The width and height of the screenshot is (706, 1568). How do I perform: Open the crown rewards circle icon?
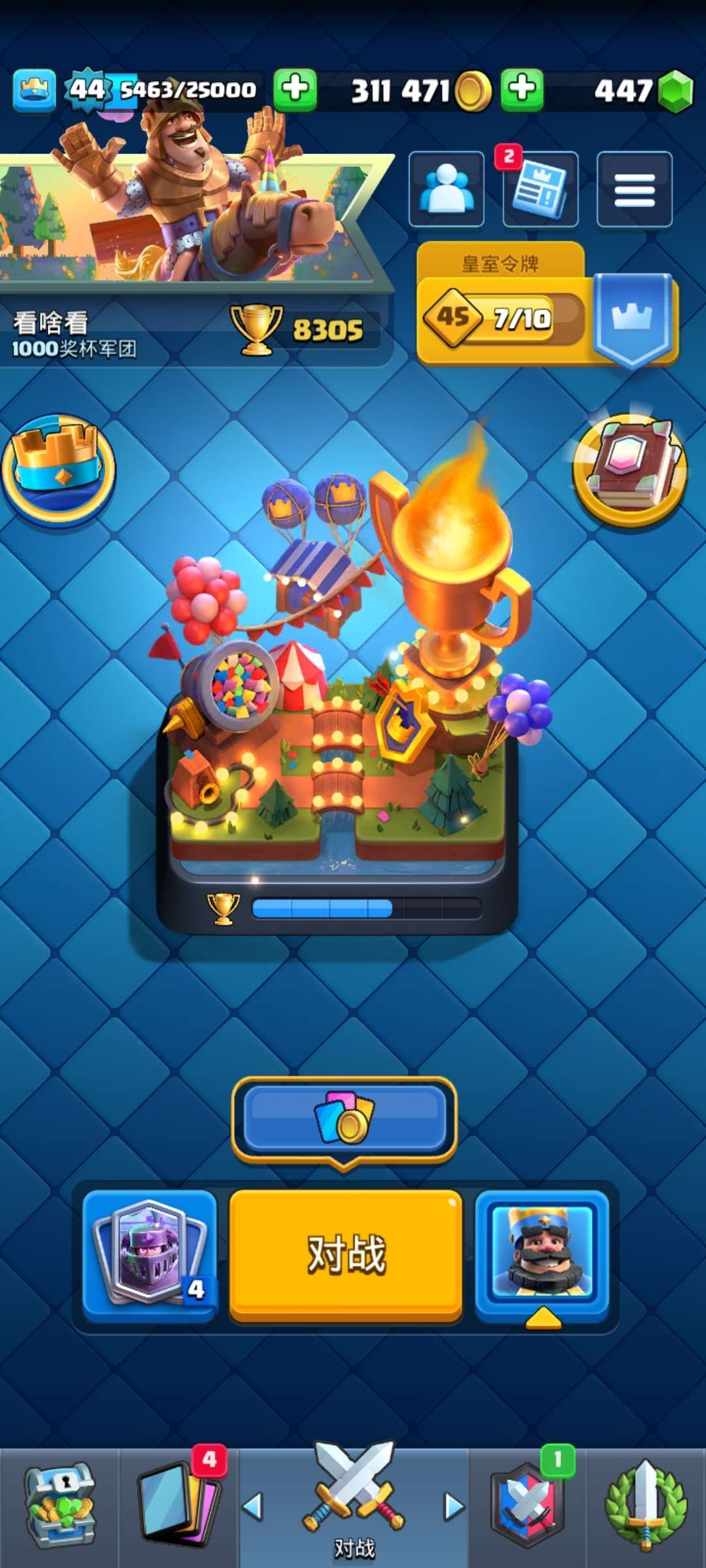pos(59,469)
